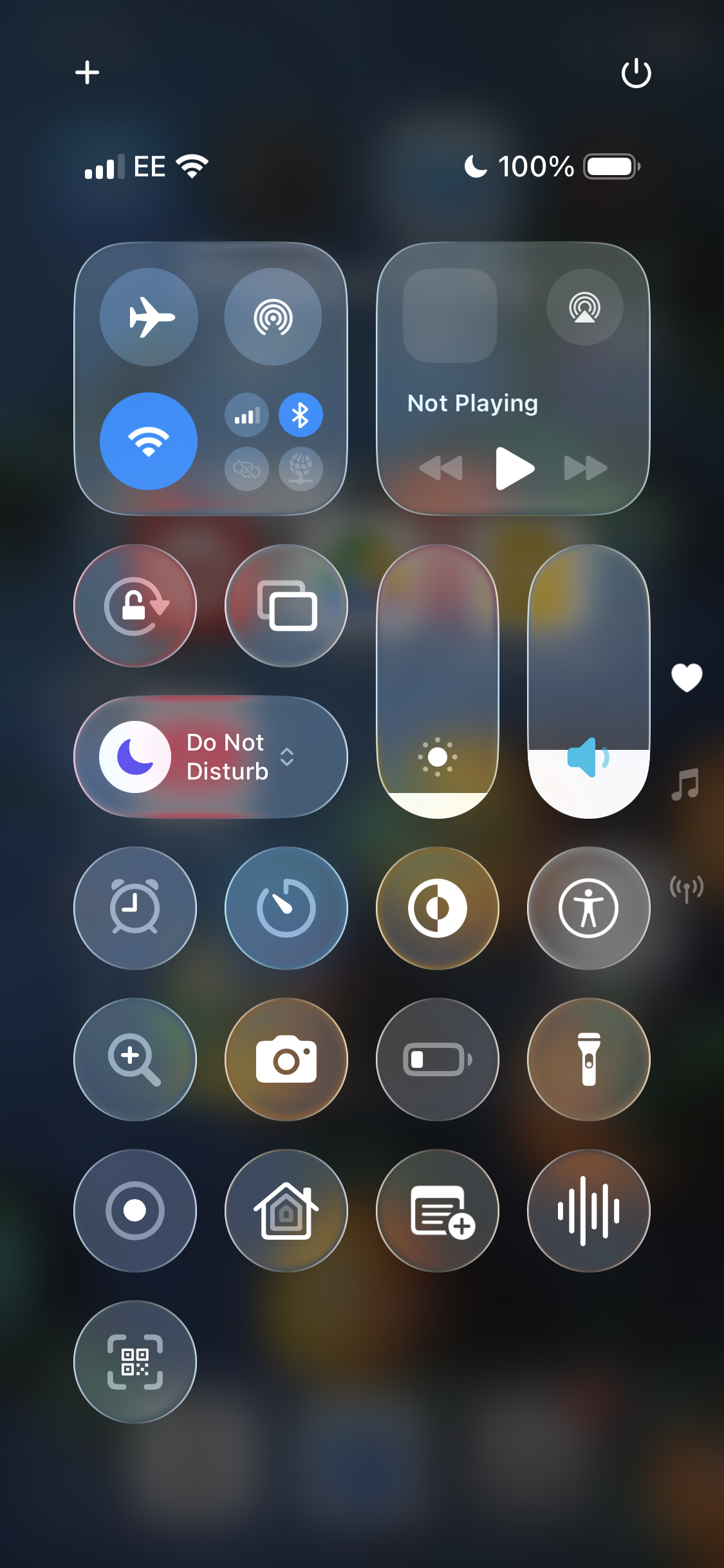Toggle AirDrop
724x1568 pixels.
pos(273,317)
